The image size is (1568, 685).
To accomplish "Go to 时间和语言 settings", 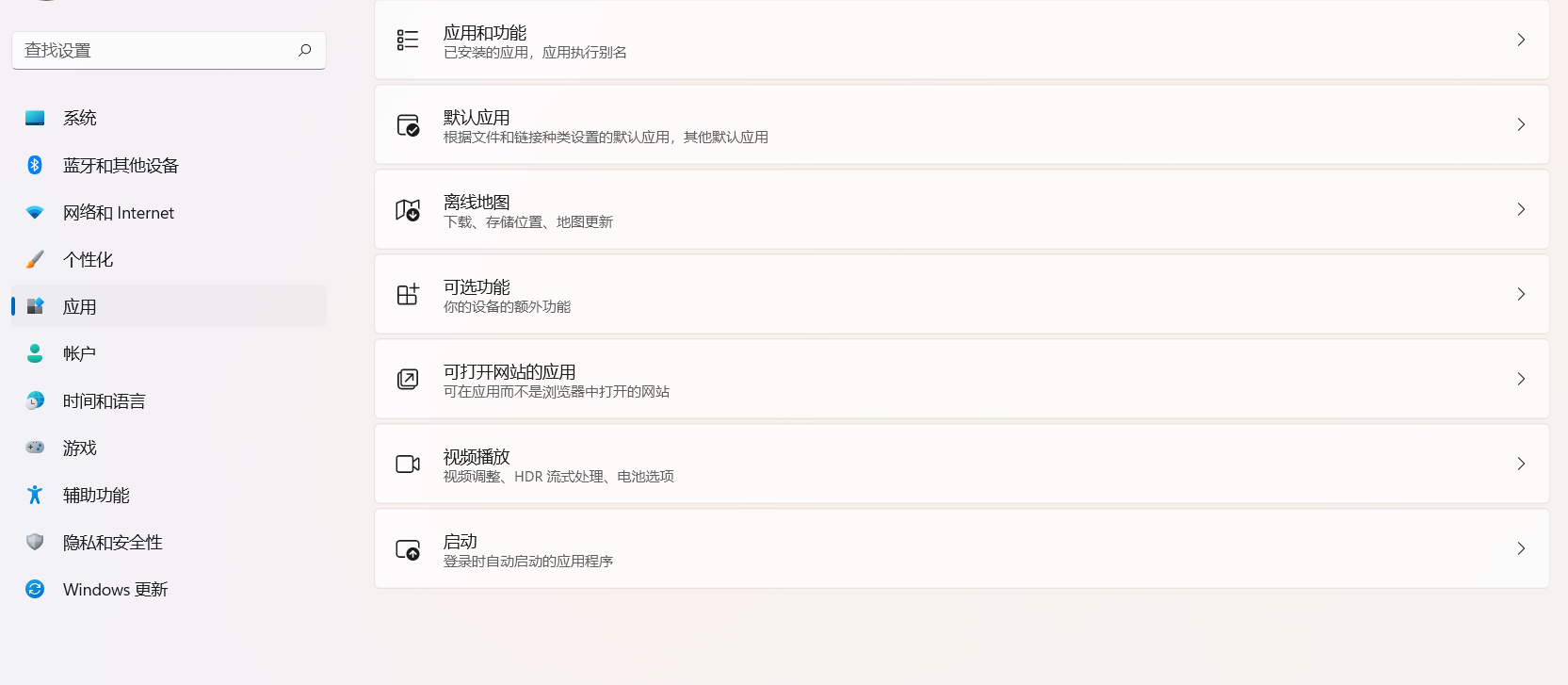I will tap(104, 401).
